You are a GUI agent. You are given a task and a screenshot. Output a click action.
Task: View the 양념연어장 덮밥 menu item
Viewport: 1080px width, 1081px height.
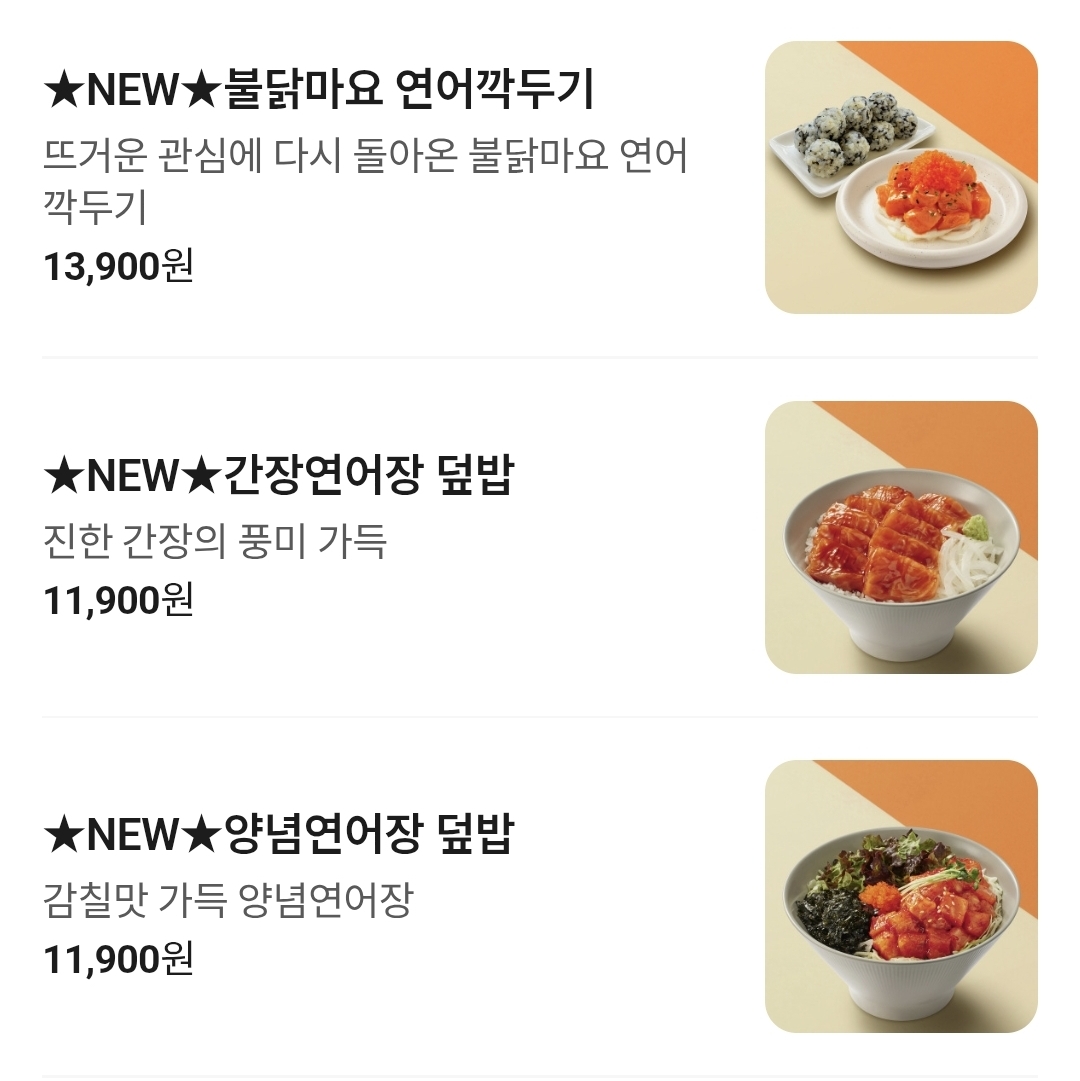(x=278, y=835)
